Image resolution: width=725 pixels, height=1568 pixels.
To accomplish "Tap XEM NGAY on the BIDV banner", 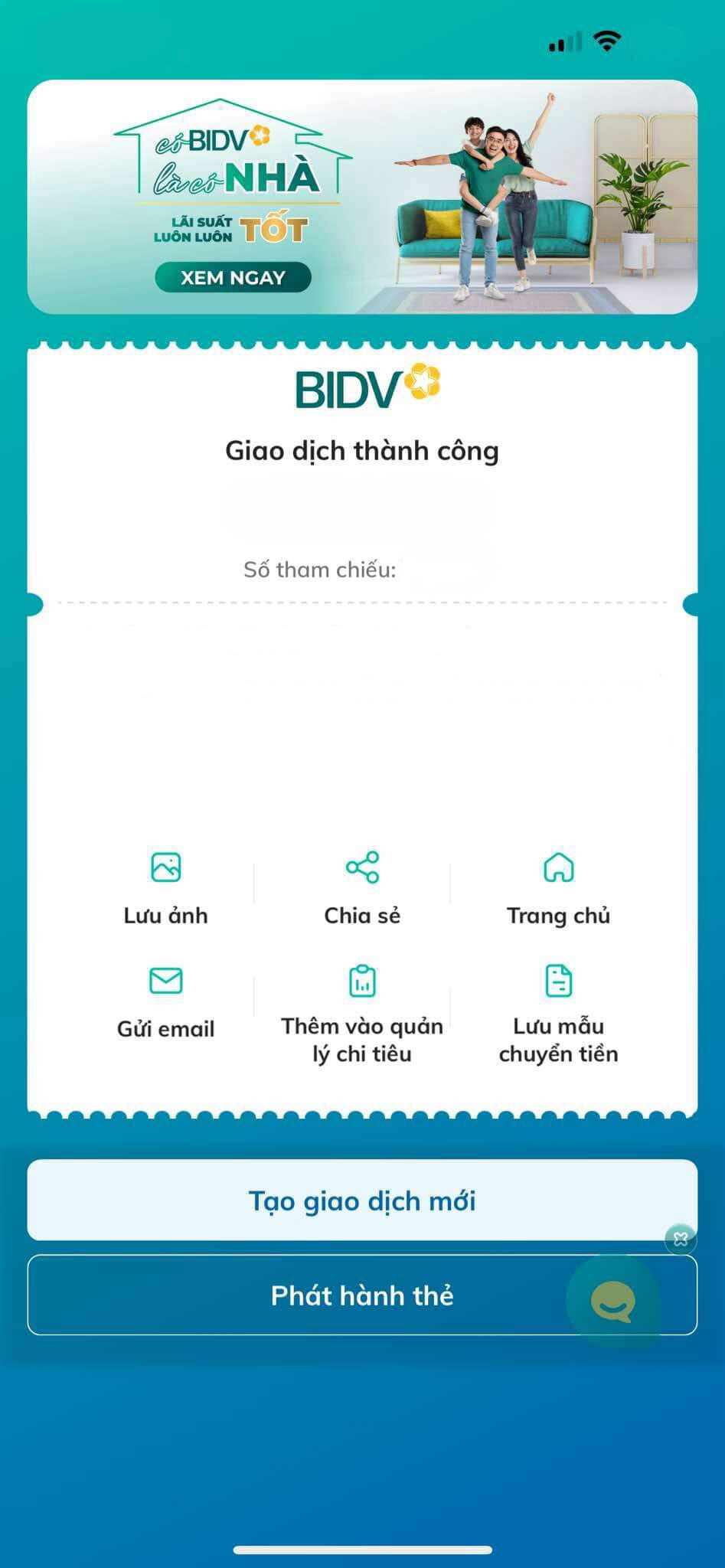I will 233,277.
